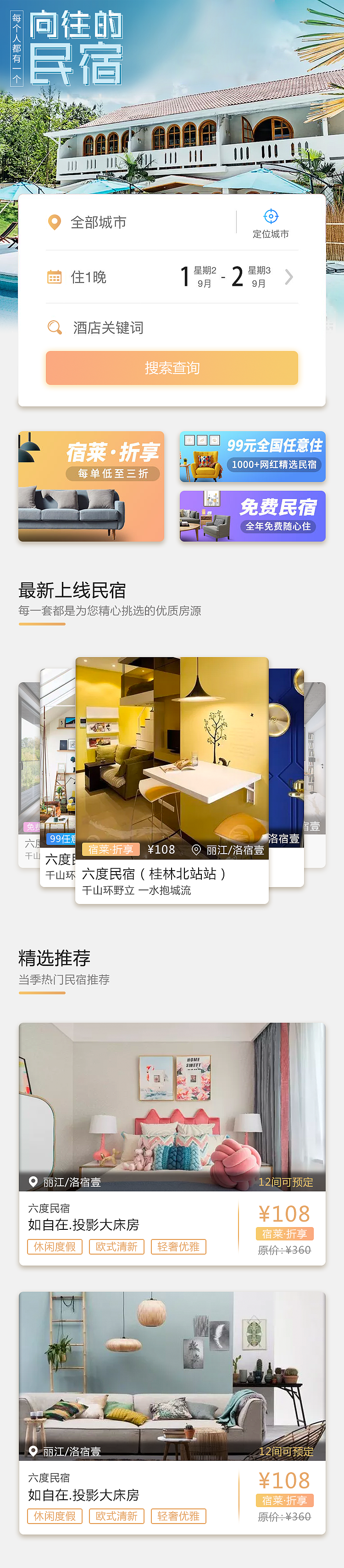This screenshot has width=344, height=1568.
Task: Open the 99元全国任意住 banner
Action: (x=252, y=456)
